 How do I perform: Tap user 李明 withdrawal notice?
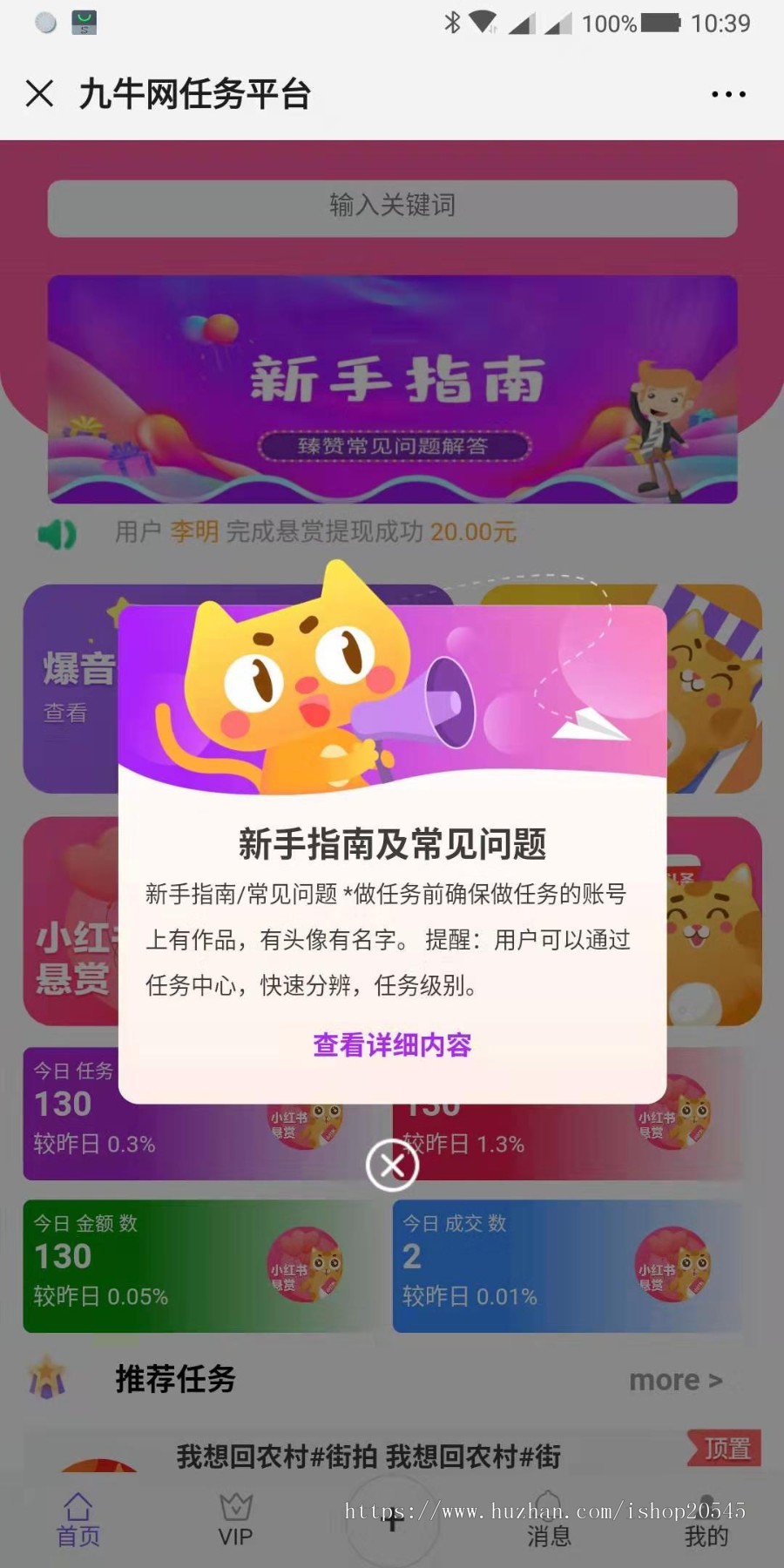point(193,531)
